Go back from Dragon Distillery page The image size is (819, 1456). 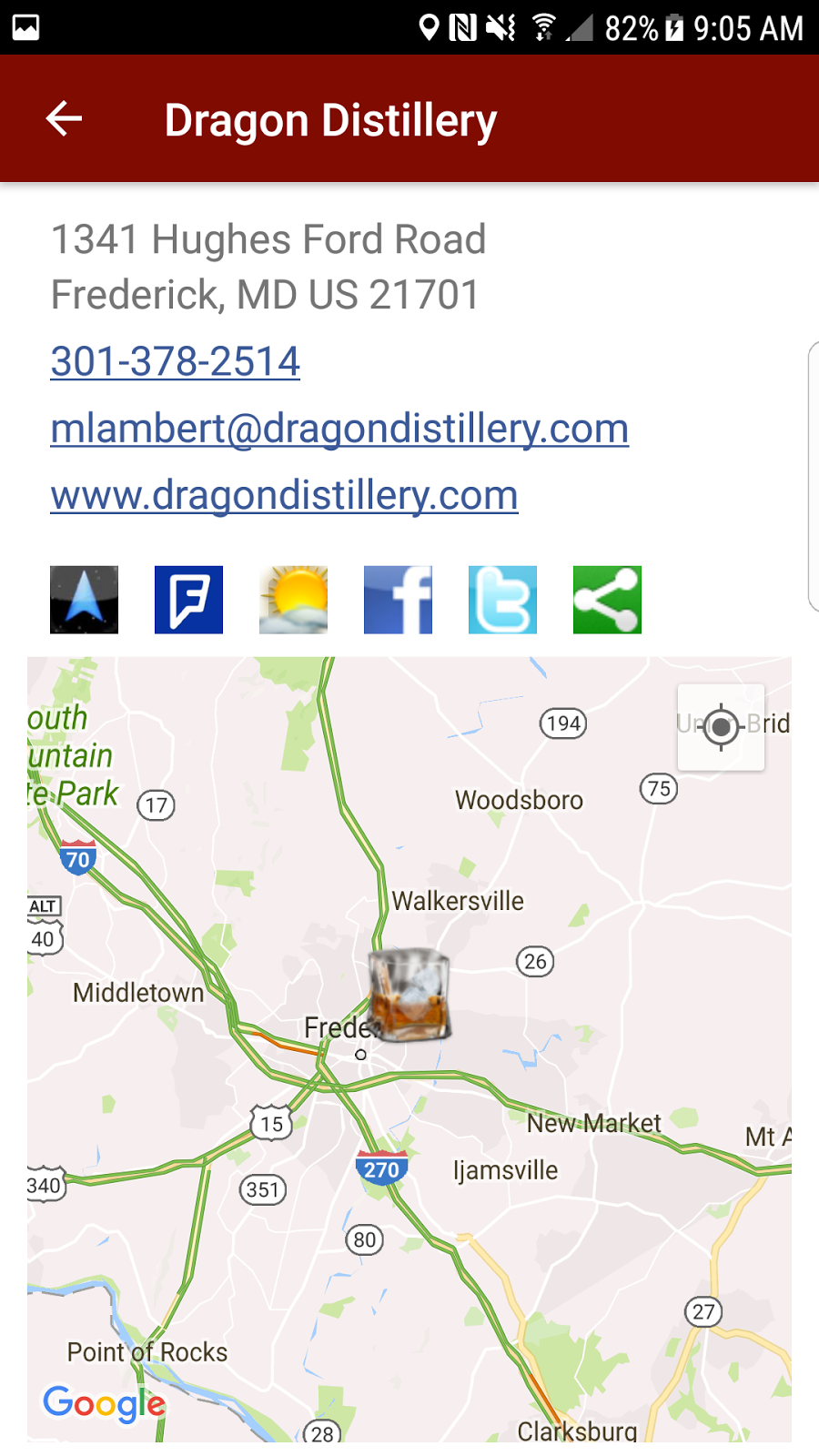[64, 119]
